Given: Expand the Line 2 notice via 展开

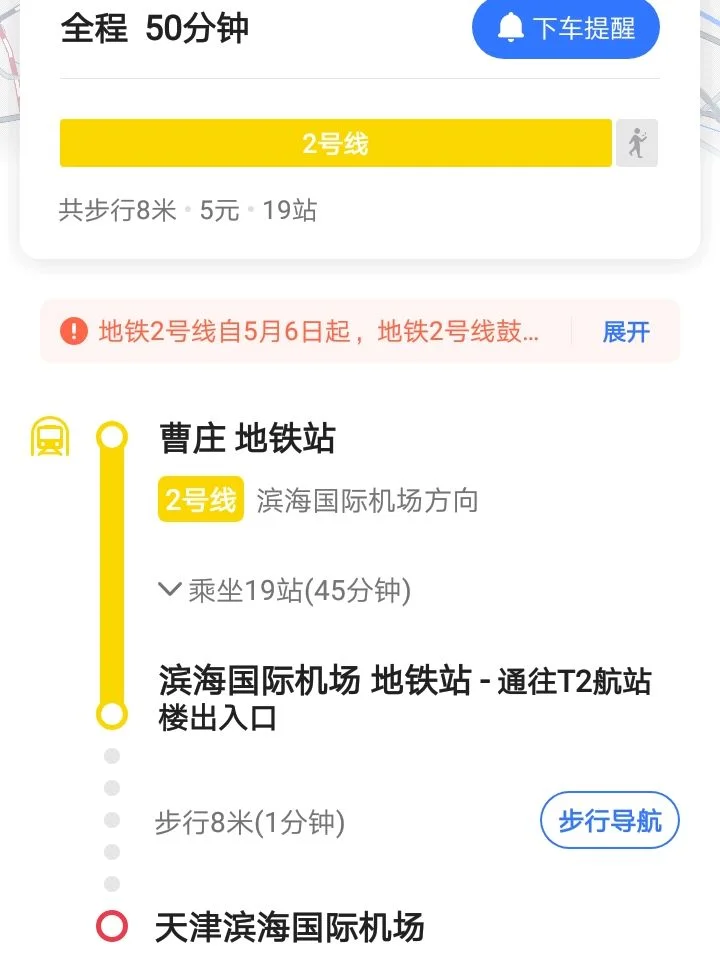Looking at the screenshot, I should [625, 330].
